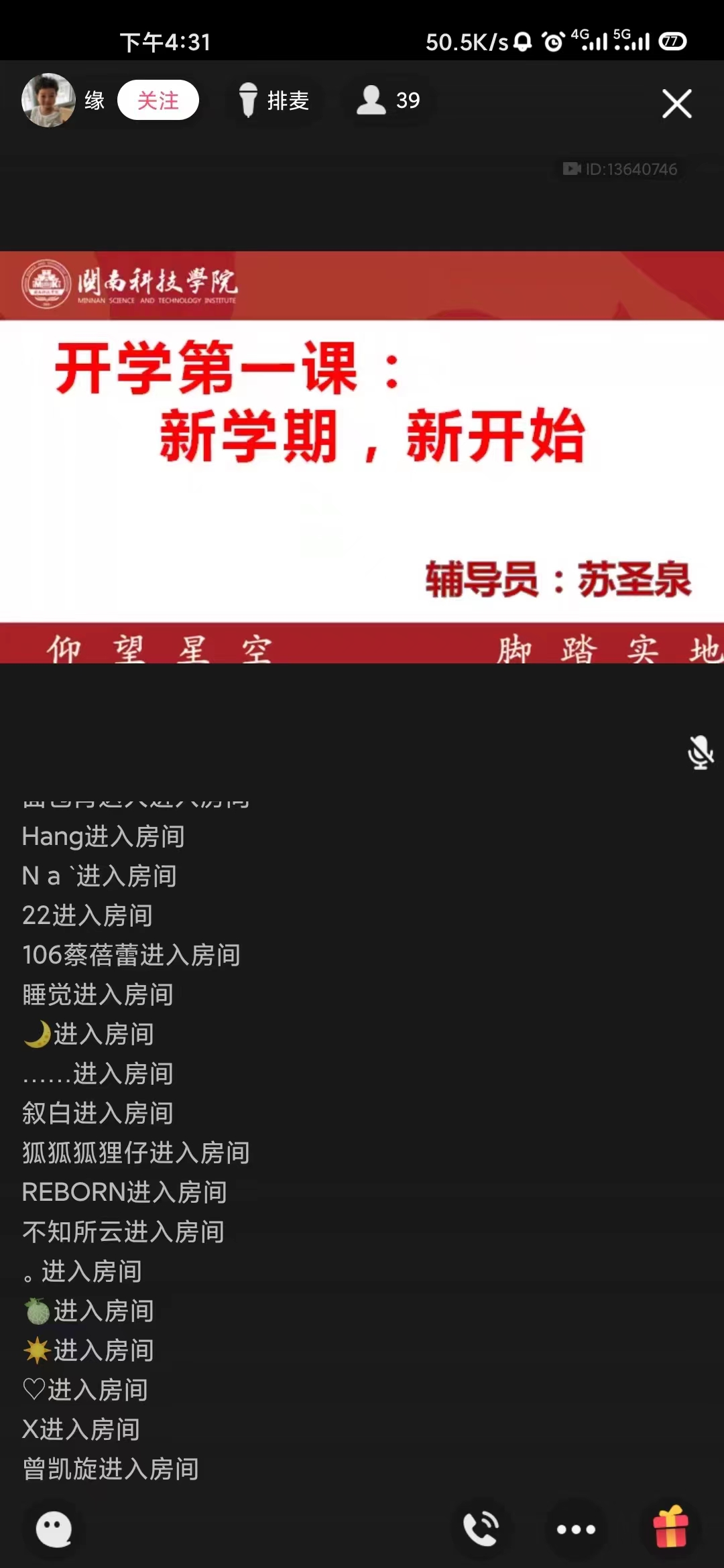The height and width of the screenshot is (1568, 724).
Task: Follow the host with 关注 button
Action: 158,101
